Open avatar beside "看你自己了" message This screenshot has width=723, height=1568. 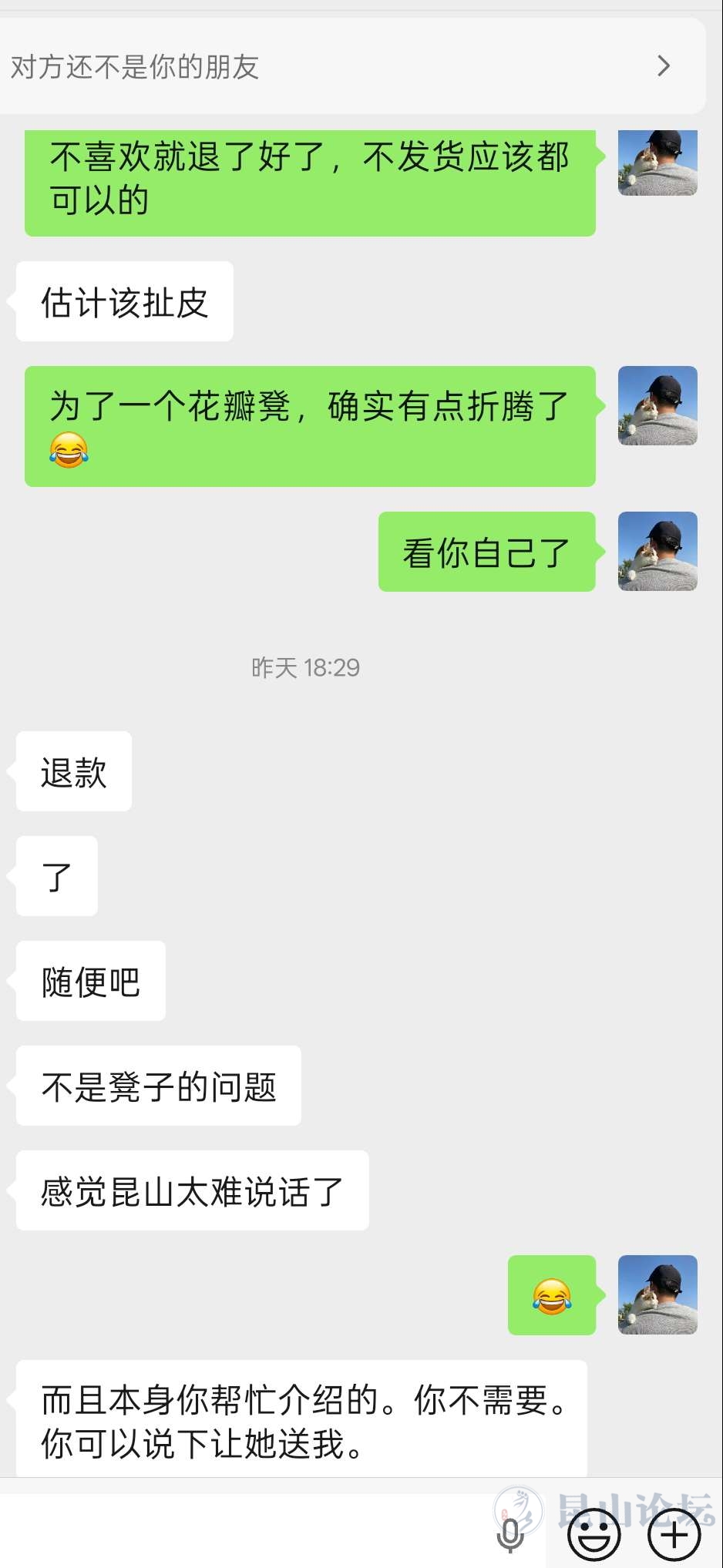point(657,552)
